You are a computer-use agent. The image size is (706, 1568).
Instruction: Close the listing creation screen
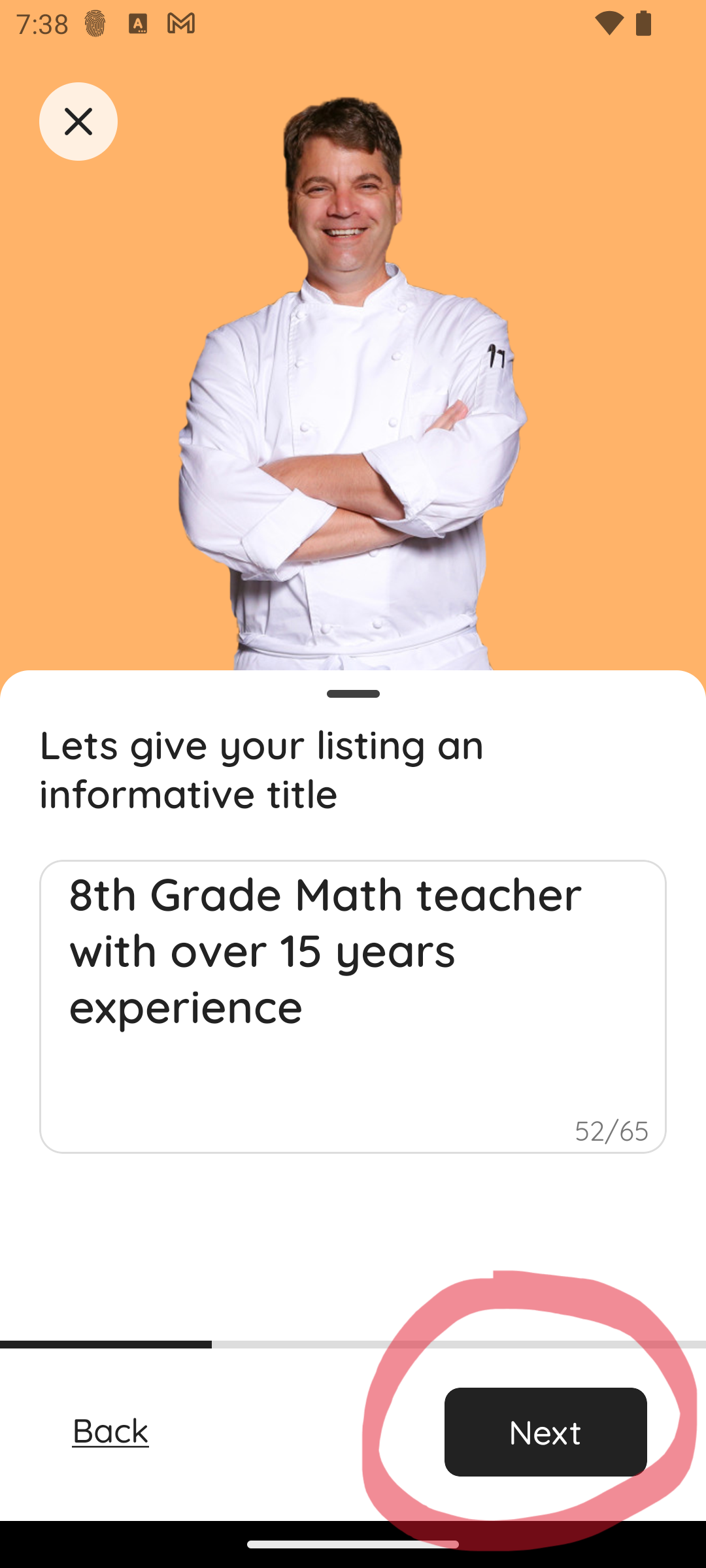tap(78, 122)
